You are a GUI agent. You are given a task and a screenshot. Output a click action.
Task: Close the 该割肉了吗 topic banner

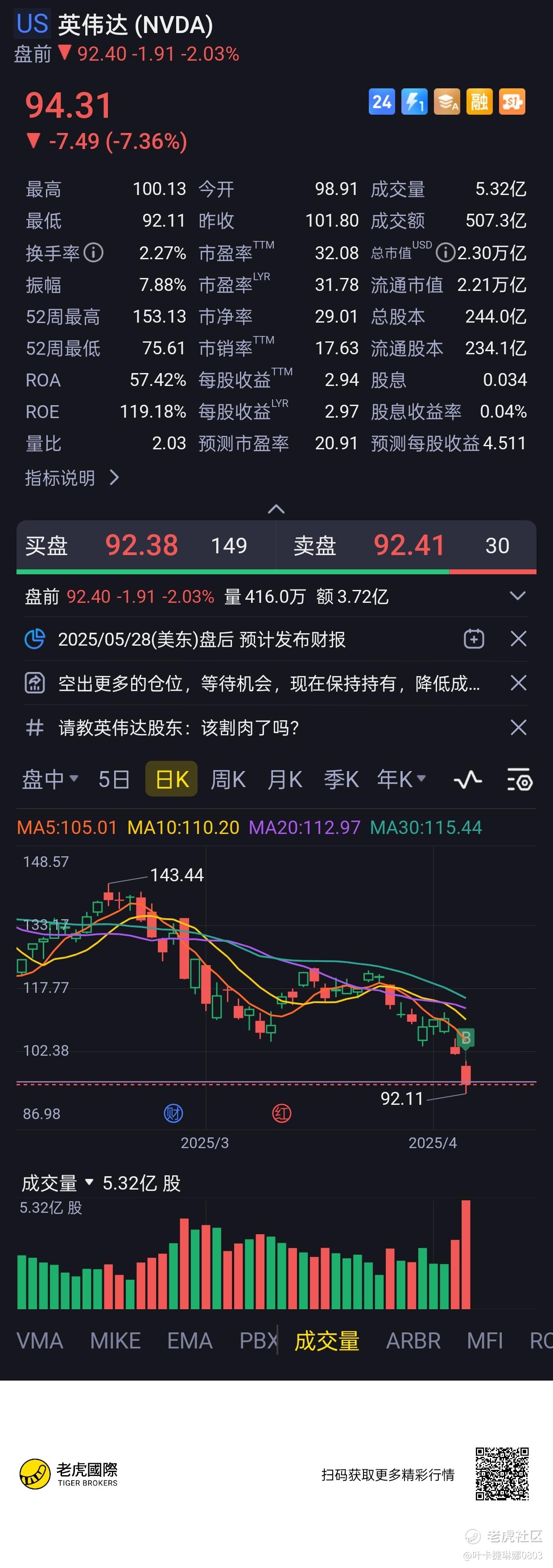518,727
